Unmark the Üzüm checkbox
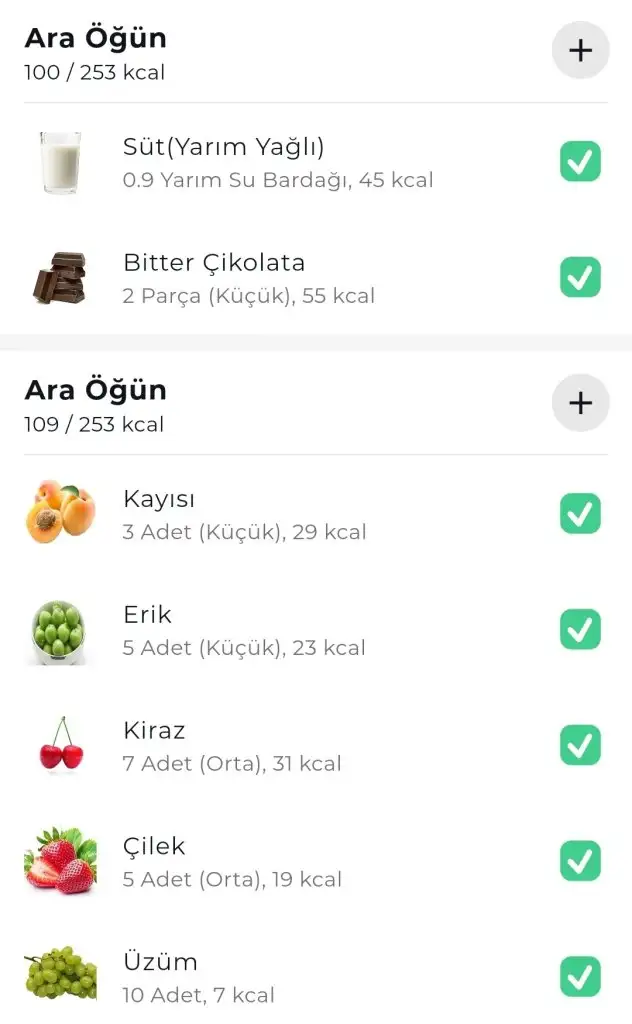This screenshot has width=632, height=1024. point(580,977)
